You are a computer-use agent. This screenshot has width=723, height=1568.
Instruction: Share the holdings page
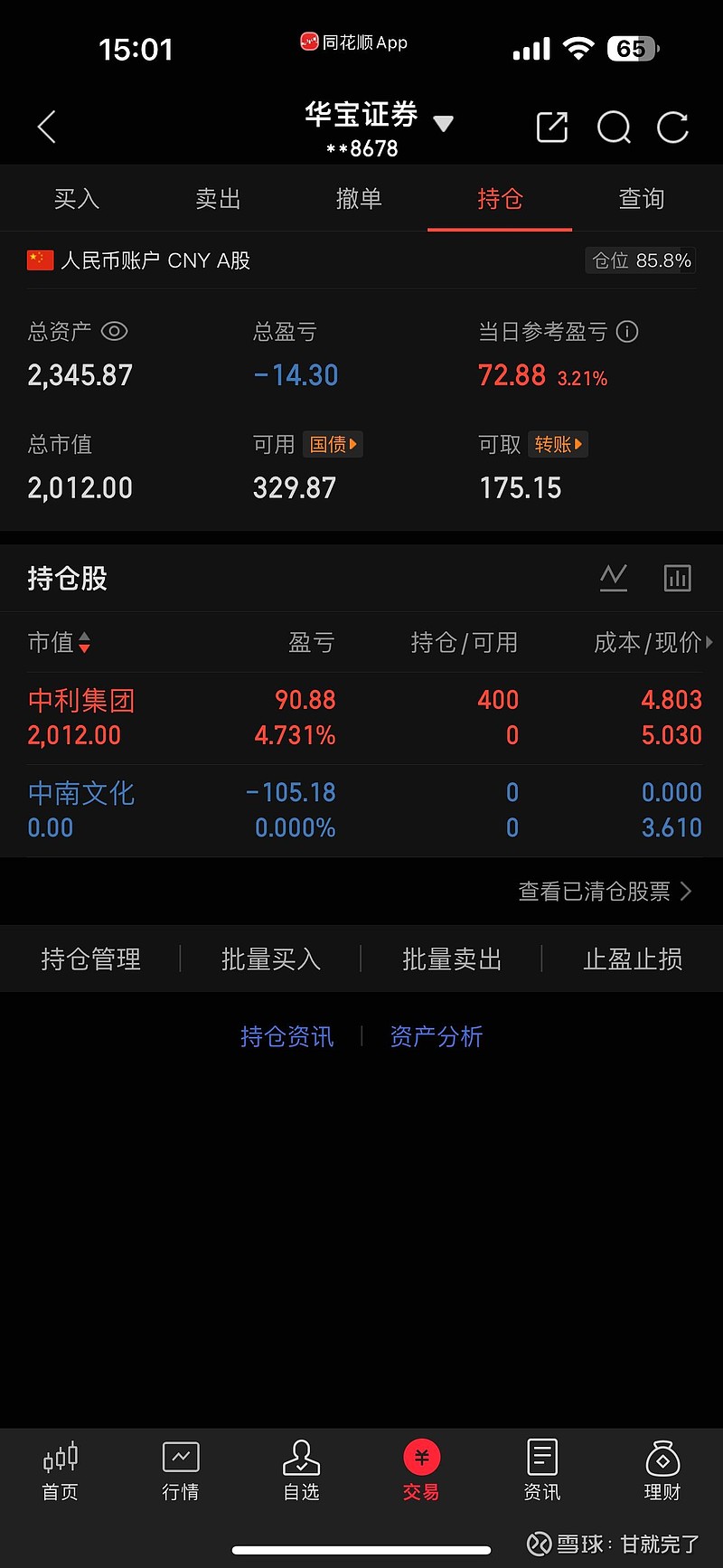click(552, 128)
